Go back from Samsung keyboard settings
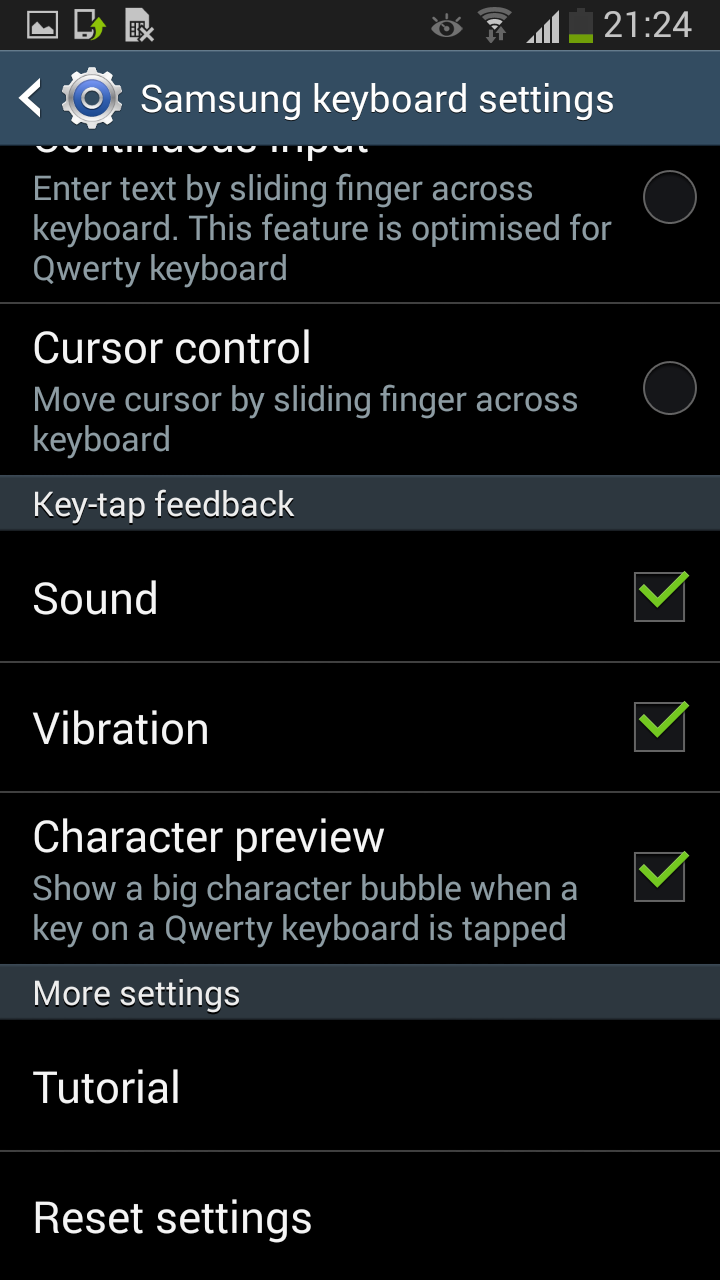 (32, 98)
